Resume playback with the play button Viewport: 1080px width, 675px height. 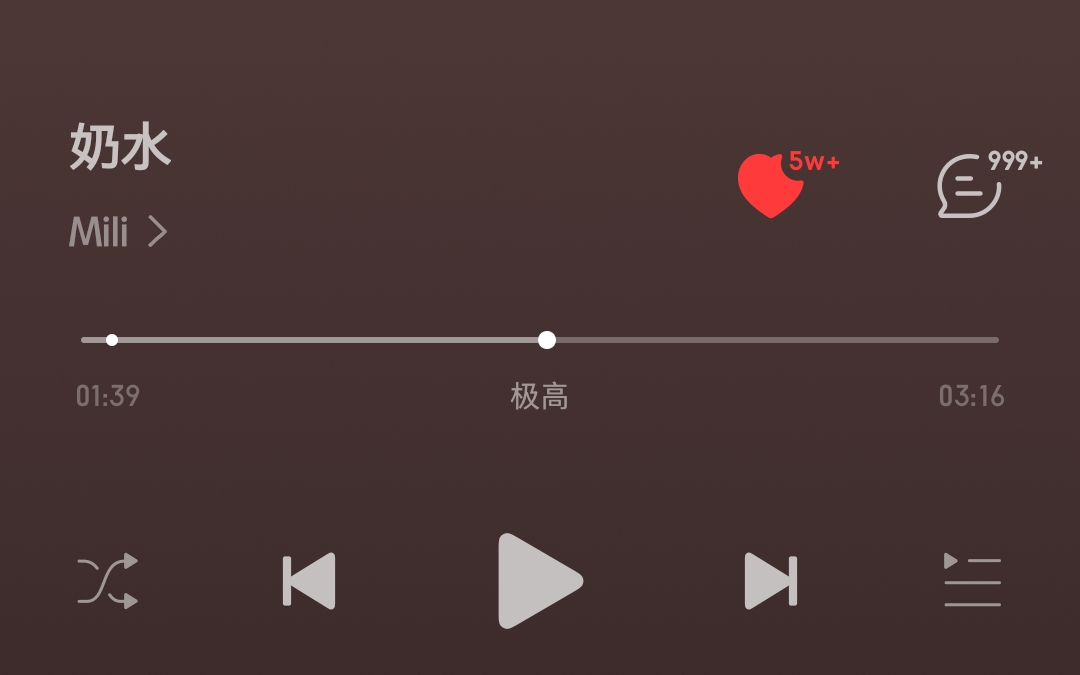[x=539, y=581]
